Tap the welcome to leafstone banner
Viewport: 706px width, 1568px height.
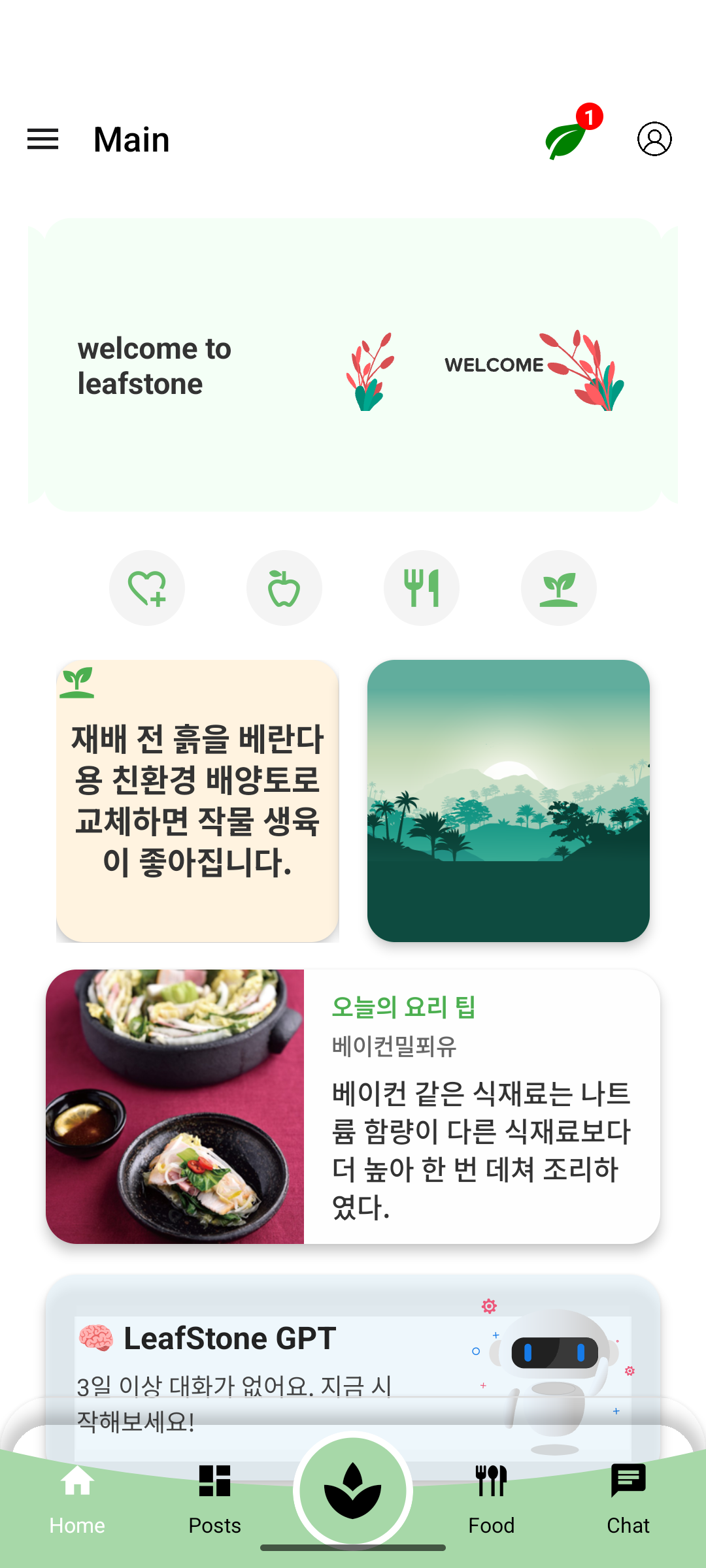[353, 364]
